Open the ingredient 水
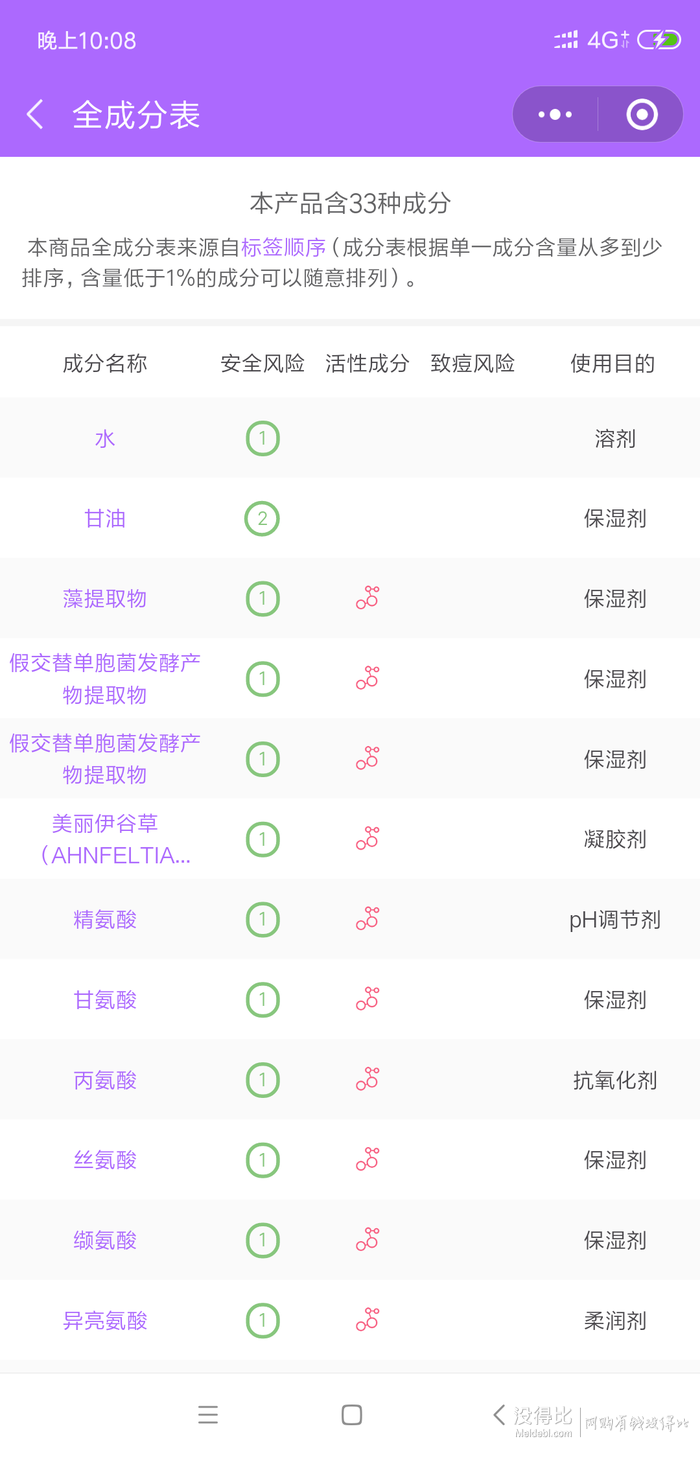This screenshot has height=1457, width=700. click(x=105, y=438)
